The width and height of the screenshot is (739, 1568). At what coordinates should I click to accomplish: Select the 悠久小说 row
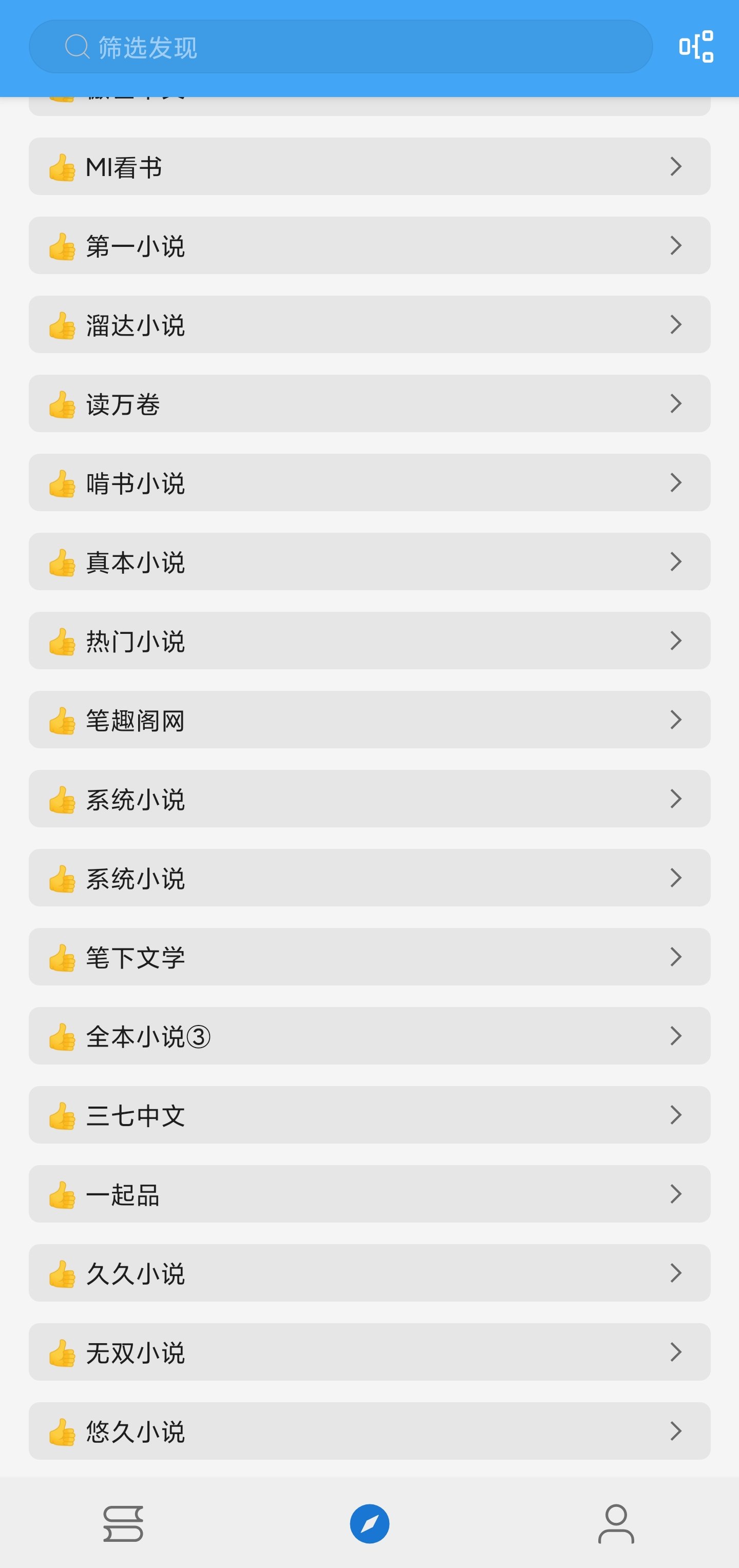[369, 1431]
